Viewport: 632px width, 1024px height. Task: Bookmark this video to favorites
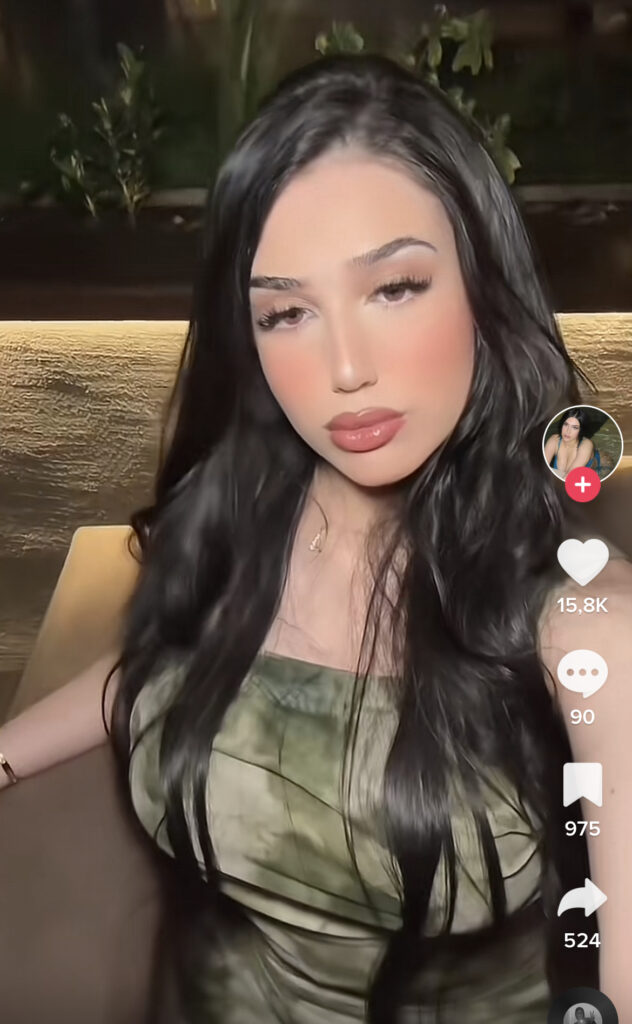pyautogui.click(x=582, y=785)
